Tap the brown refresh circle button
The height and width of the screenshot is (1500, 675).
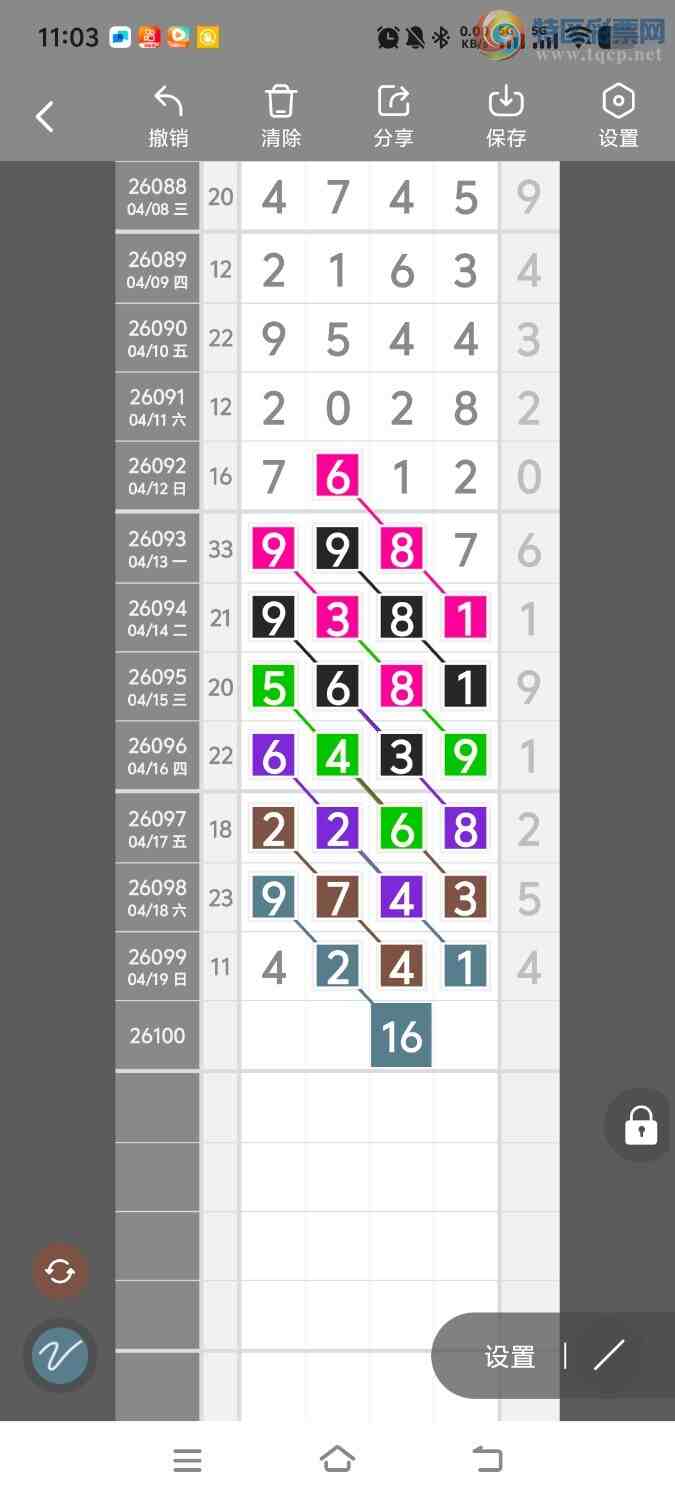click(x=60, y=1272)
